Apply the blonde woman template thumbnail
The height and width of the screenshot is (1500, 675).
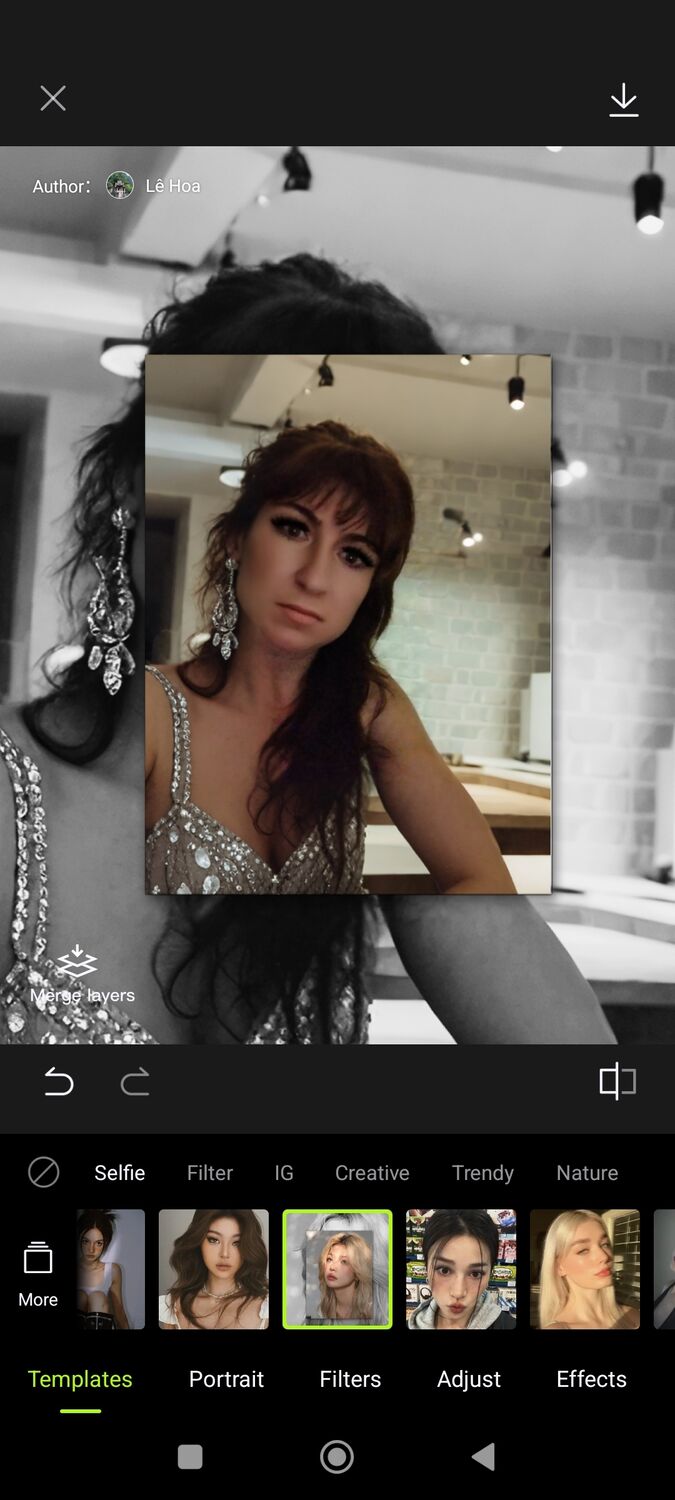pos(585,1269)
